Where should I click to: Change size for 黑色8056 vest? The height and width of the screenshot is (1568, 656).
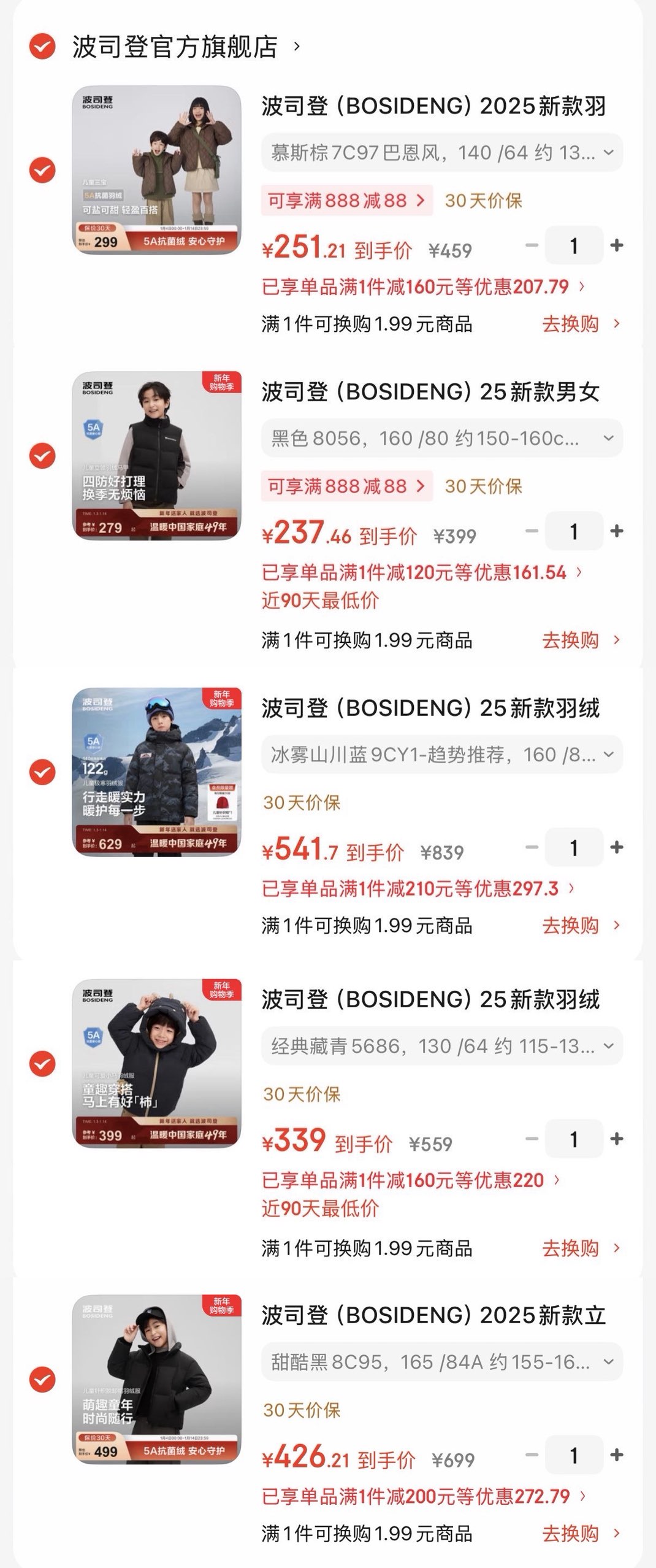point(441,438)
